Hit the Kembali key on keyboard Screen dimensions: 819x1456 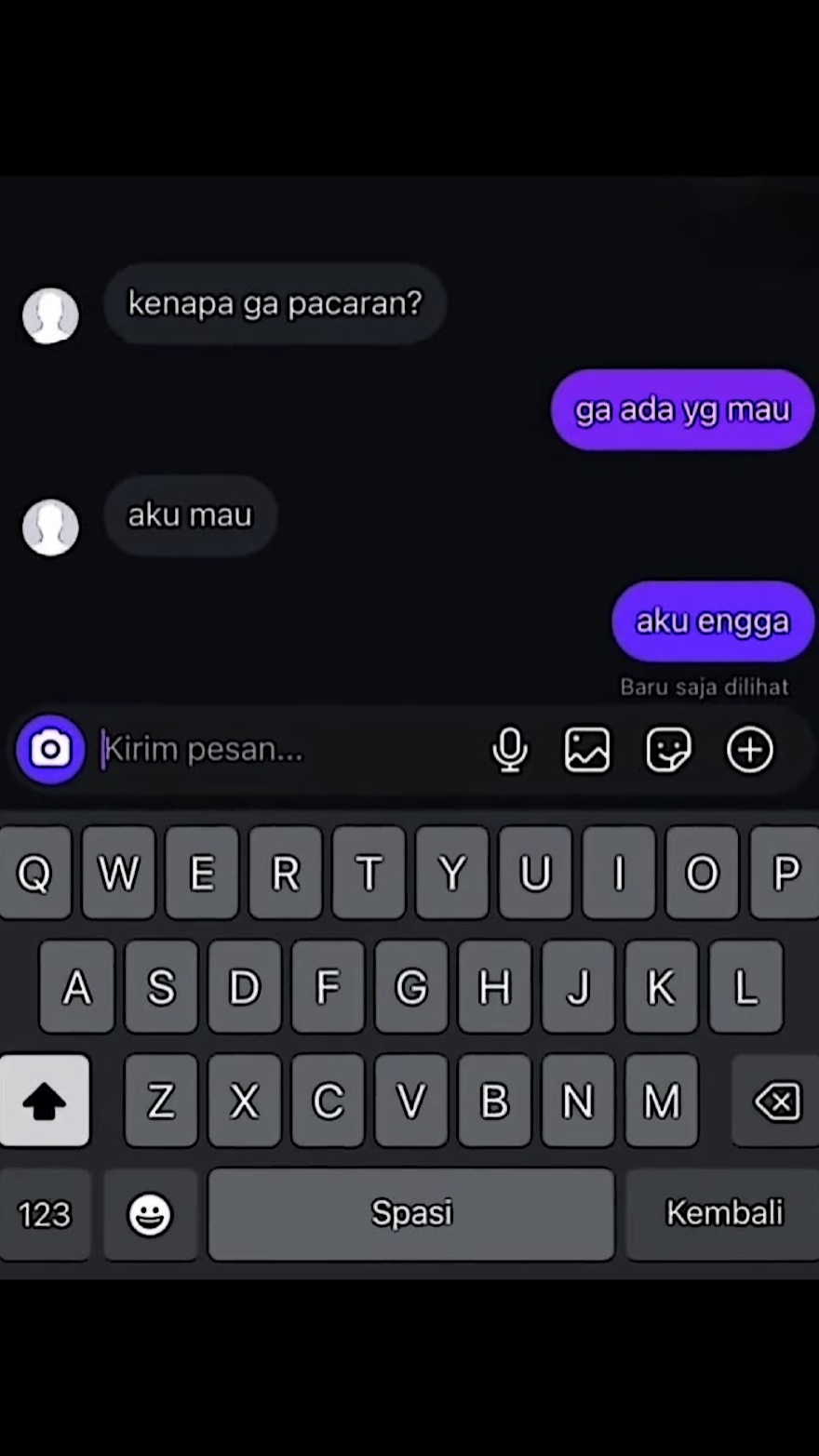pos(723,1213)
